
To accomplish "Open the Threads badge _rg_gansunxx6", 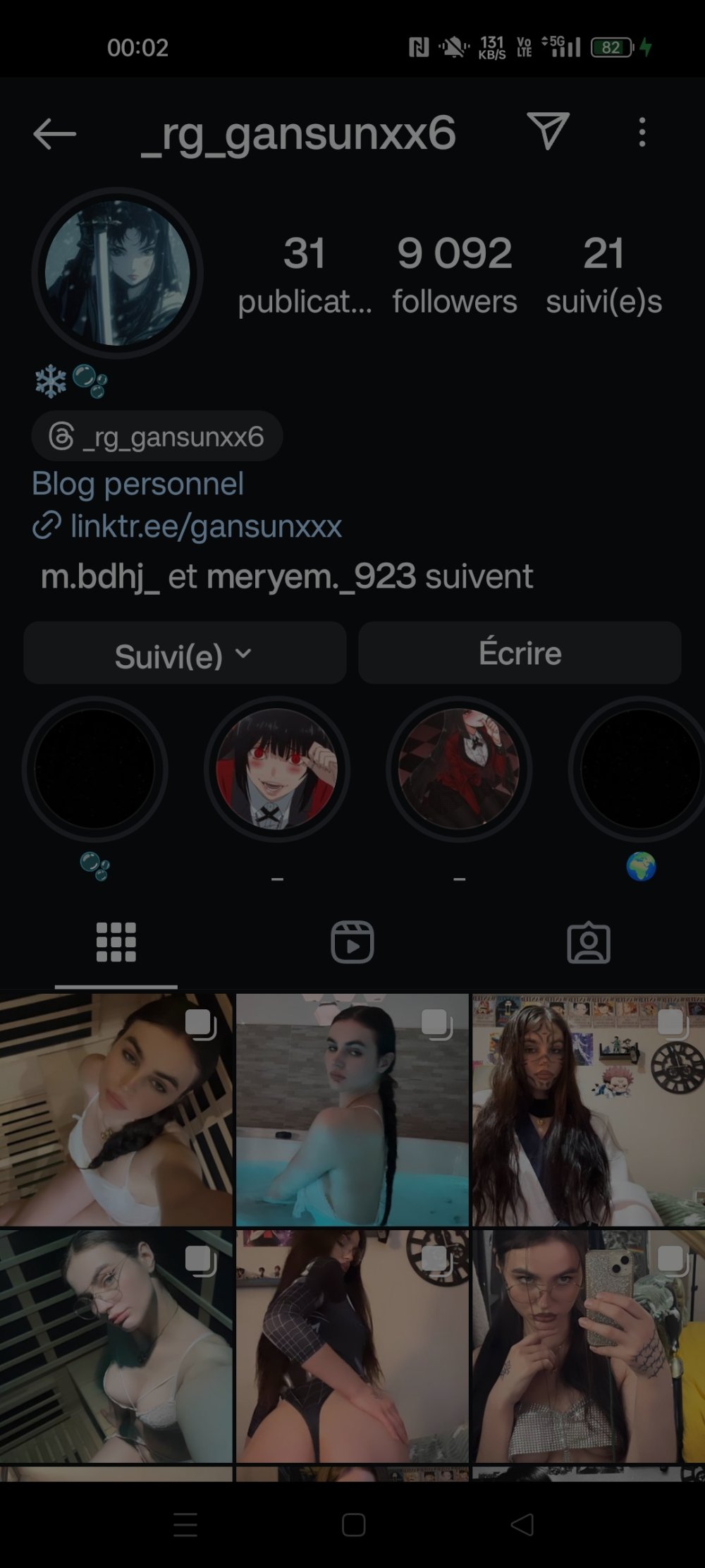I will pos(157,437).
